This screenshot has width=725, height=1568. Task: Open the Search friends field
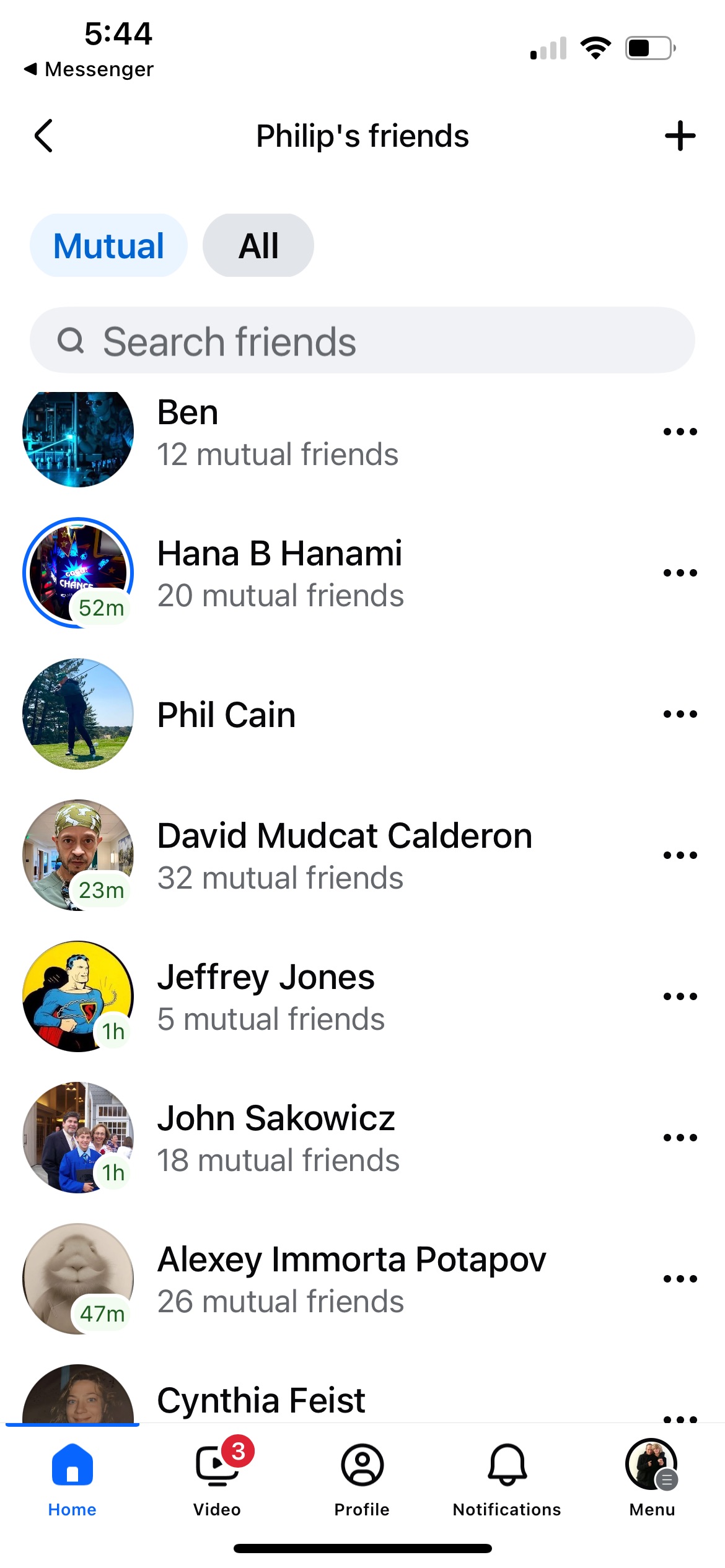pyautogui.click(x=362, y=341)
